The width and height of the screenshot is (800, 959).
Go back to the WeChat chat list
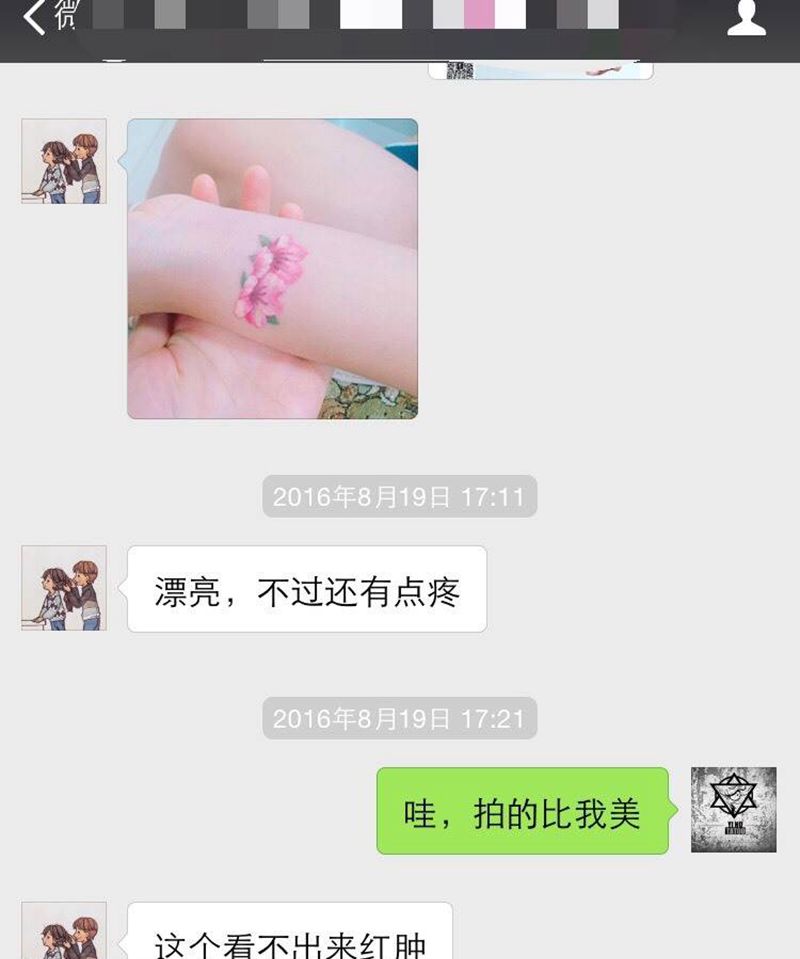[38, 17]
